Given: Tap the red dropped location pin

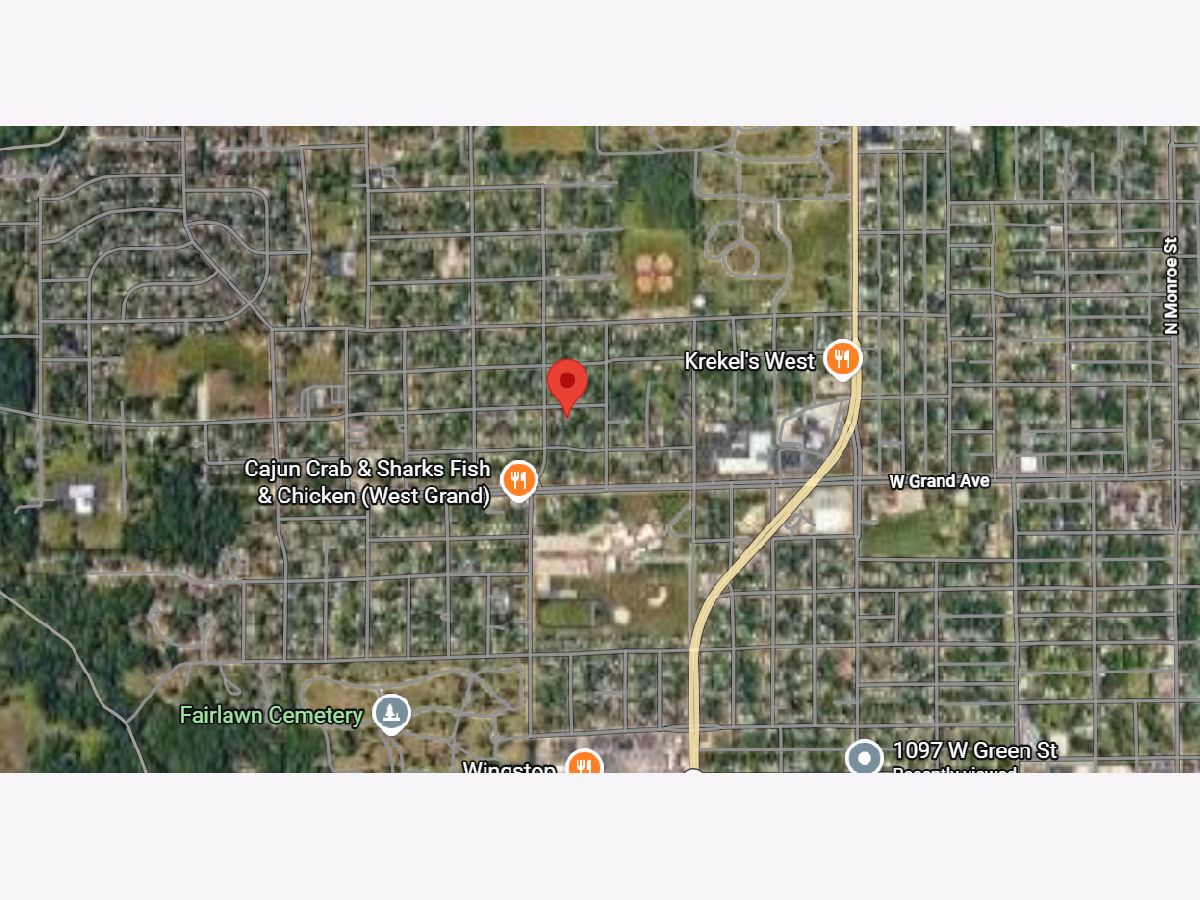Looking at the screenshot, I should click(567, 384).
